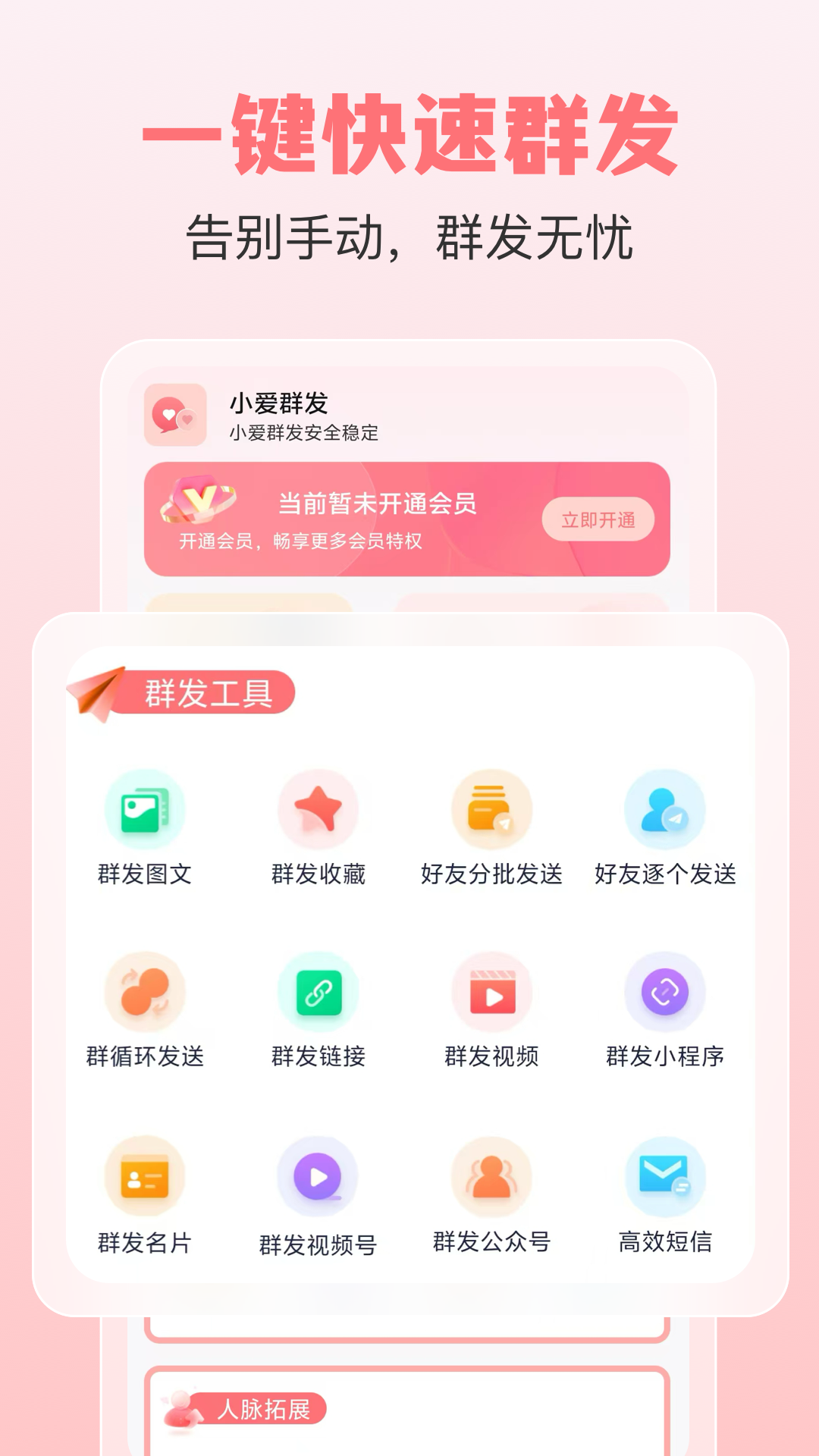Click the 小爱群发 app logo
The width and height of the screenshot is (819, 1456).
click(x=175, y=416)
